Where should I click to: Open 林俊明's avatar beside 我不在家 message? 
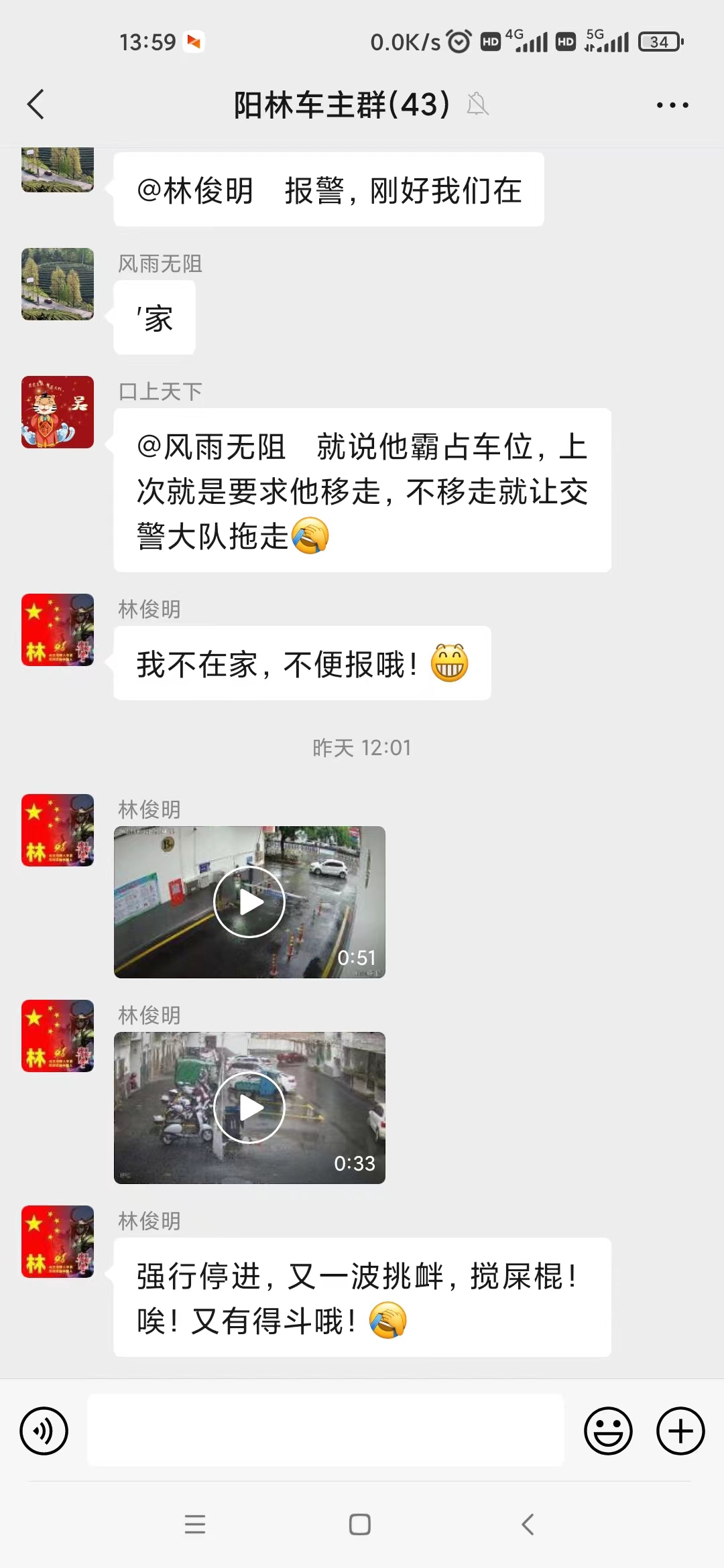click(58, 630)
